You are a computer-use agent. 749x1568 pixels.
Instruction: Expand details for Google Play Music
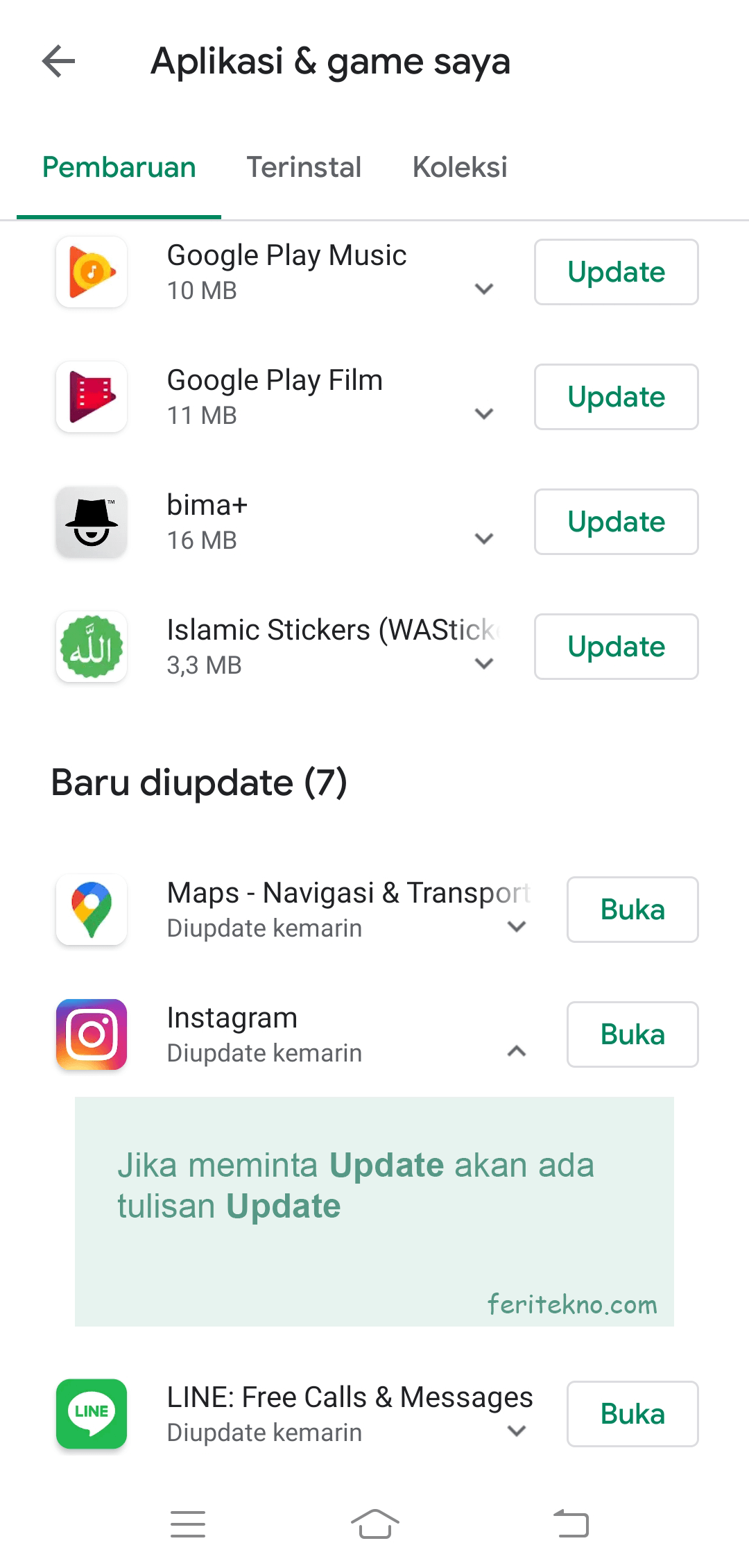pos(484,289)
